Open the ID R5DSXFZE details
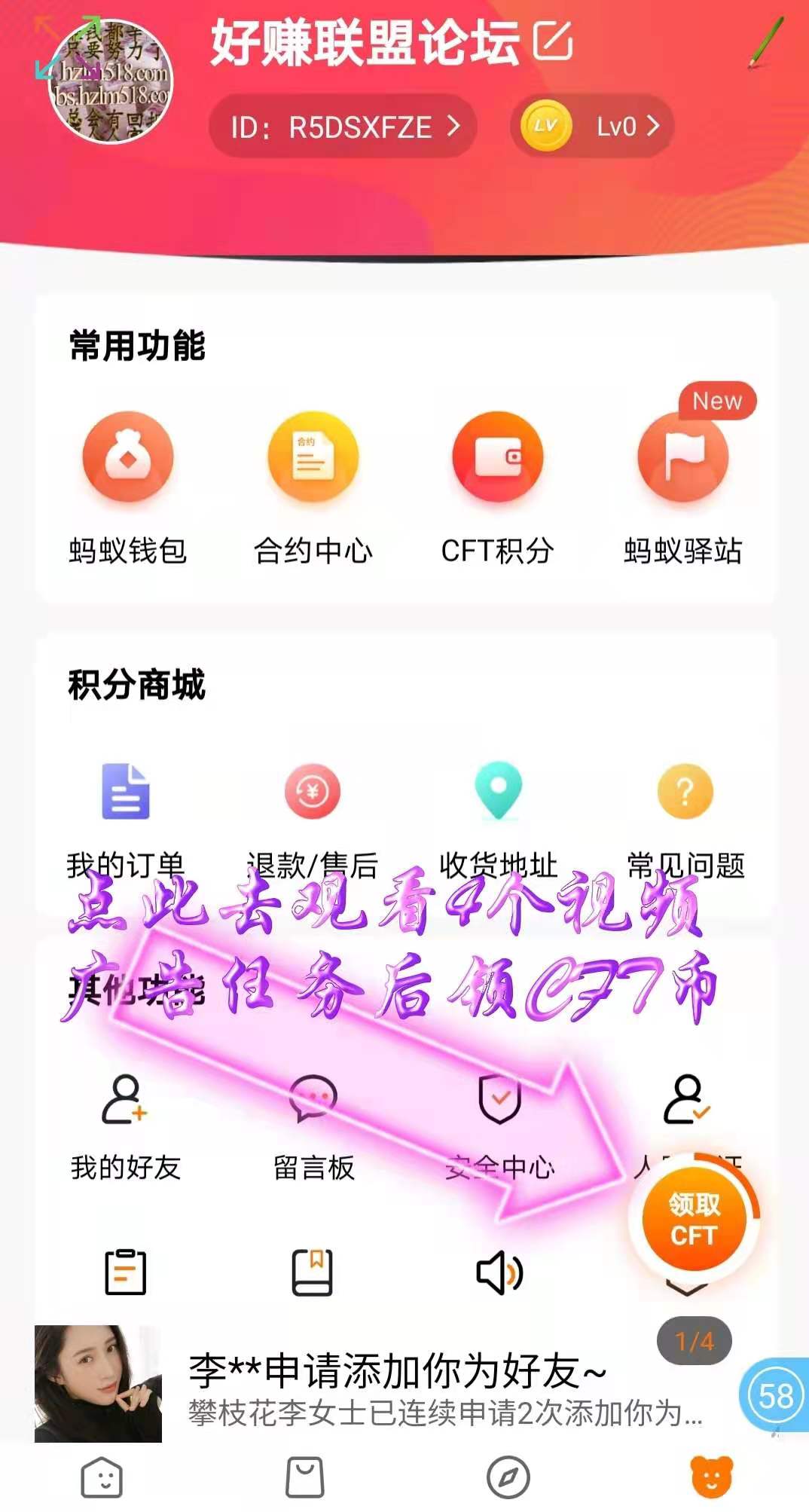The width and height of the screenshot is (809, 1512). click(343, 127)
